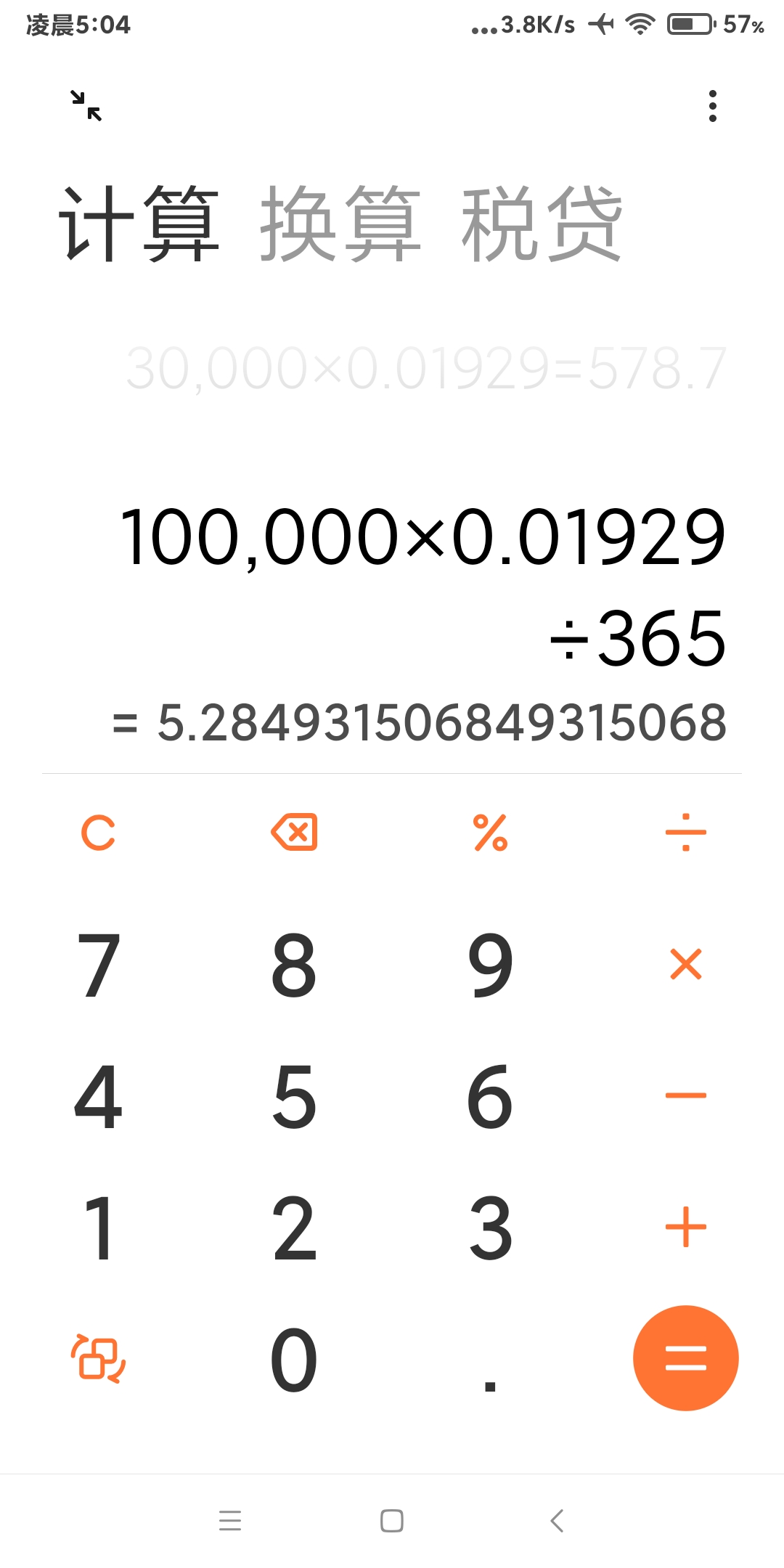The width and height of the screenshot is (784, 1568).
Task: Tap the percent key
Action: coord(490,832)
